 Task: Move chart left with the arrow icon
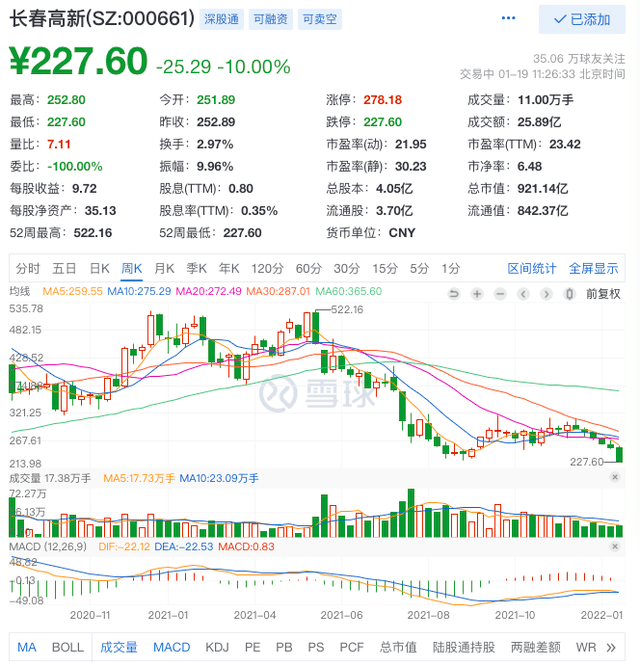(523, 293)
